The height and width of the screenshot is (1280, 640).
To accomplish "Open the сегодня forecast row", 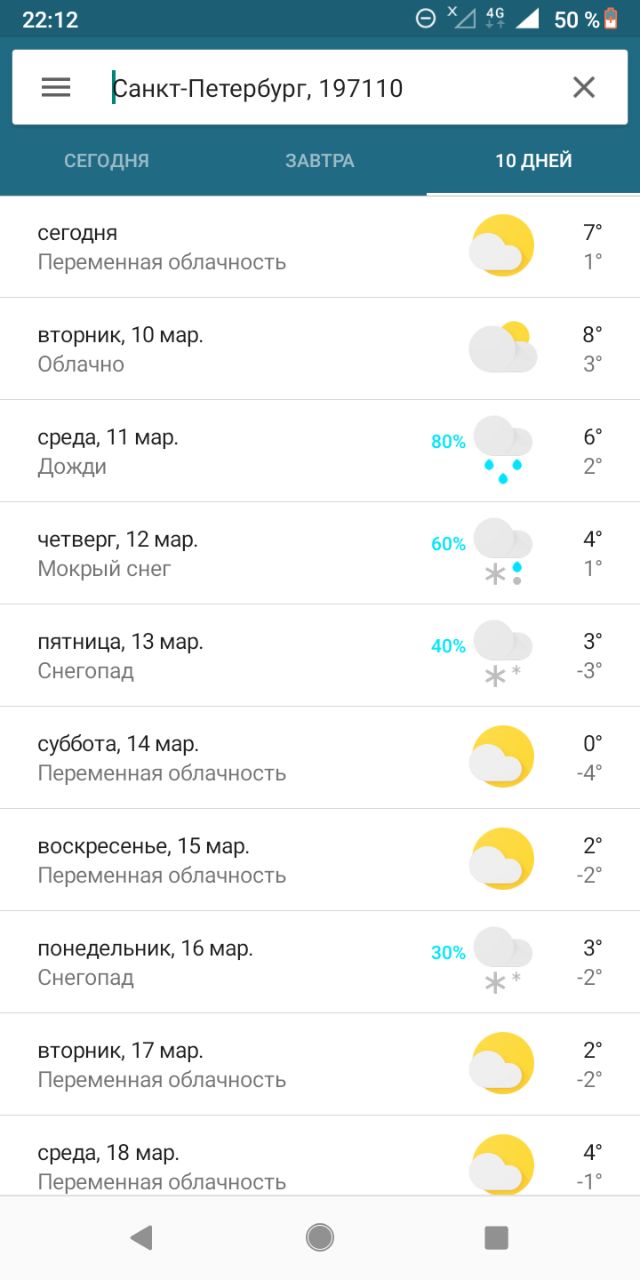I will pyautogui.click(x=320, y=247).
